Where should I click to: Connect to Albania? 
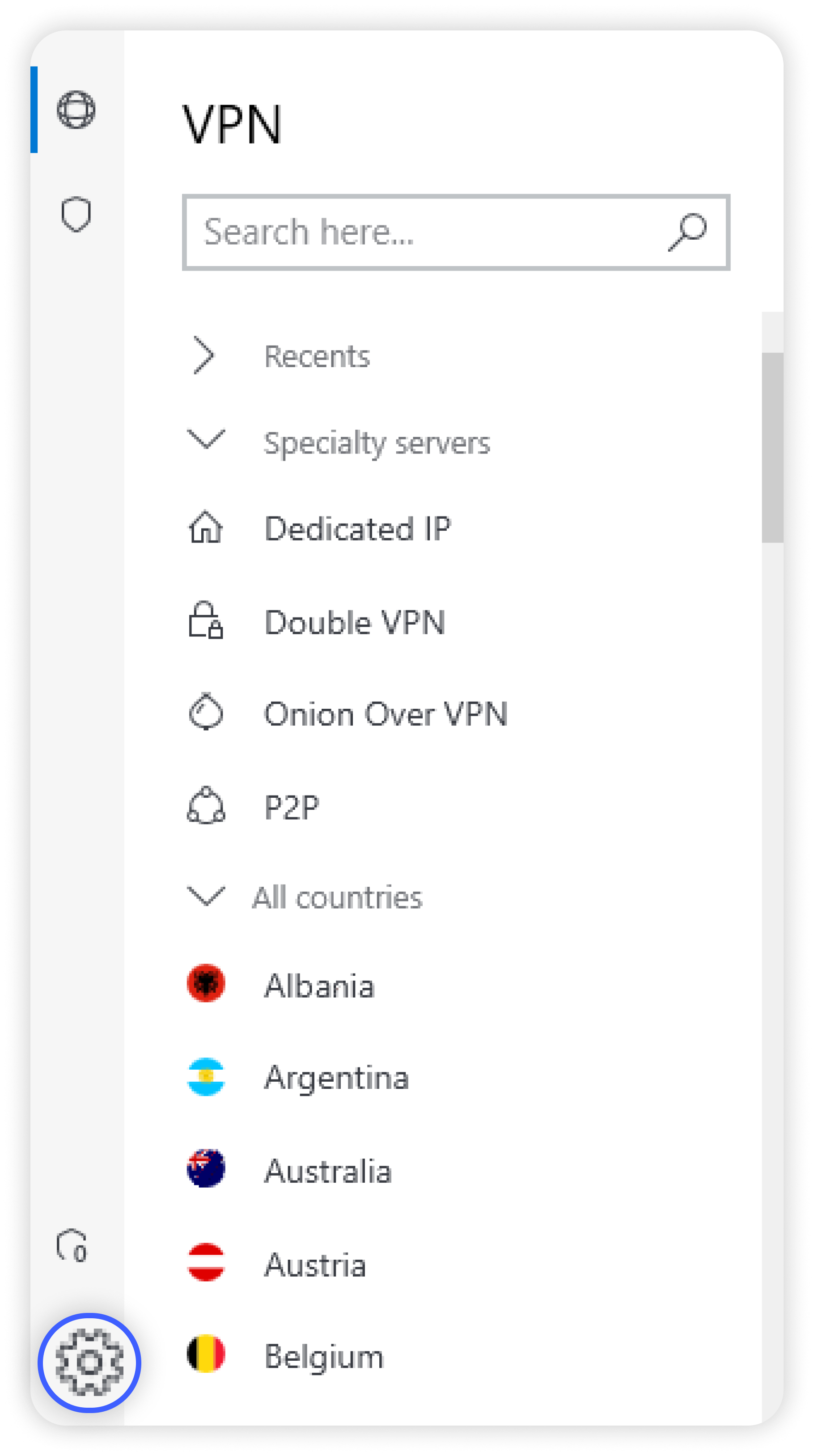(x=319, y=986)
